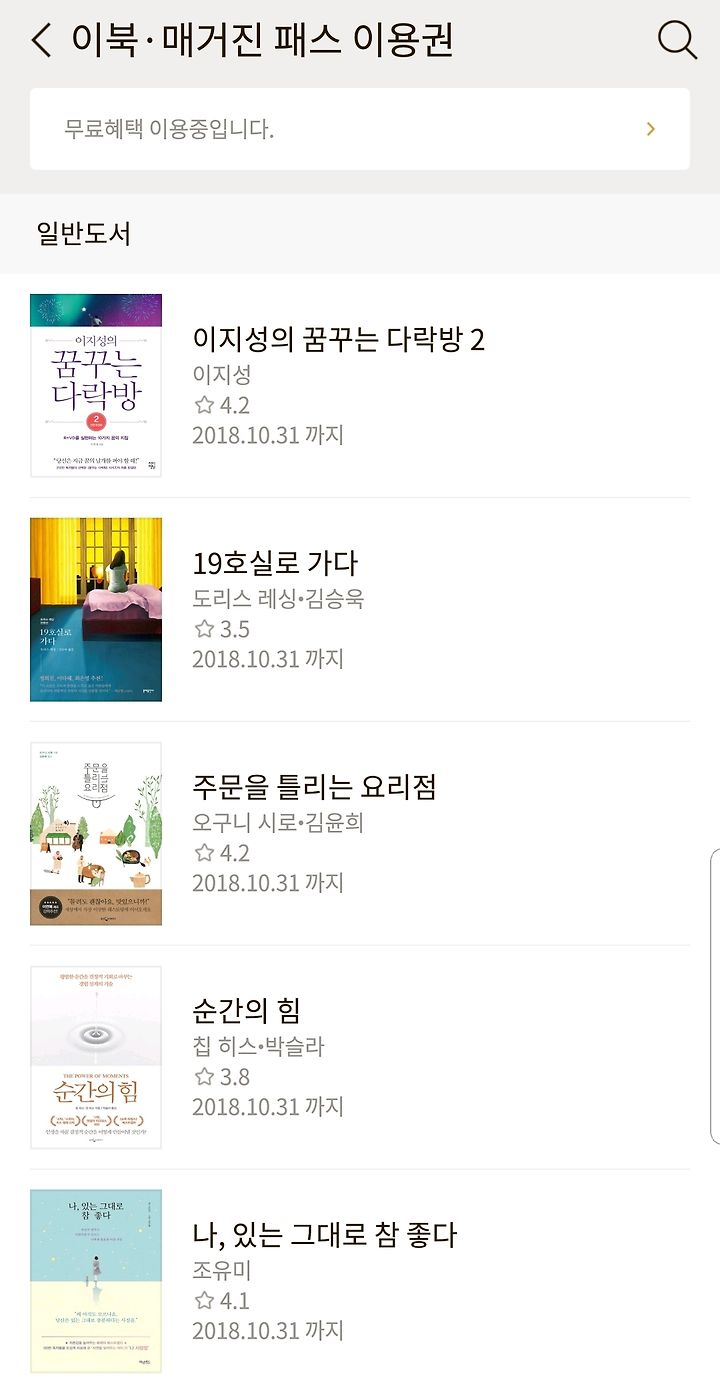720x1388 pixels.
Task: Open the book 19호실로 가다
Action: (360, 609)
